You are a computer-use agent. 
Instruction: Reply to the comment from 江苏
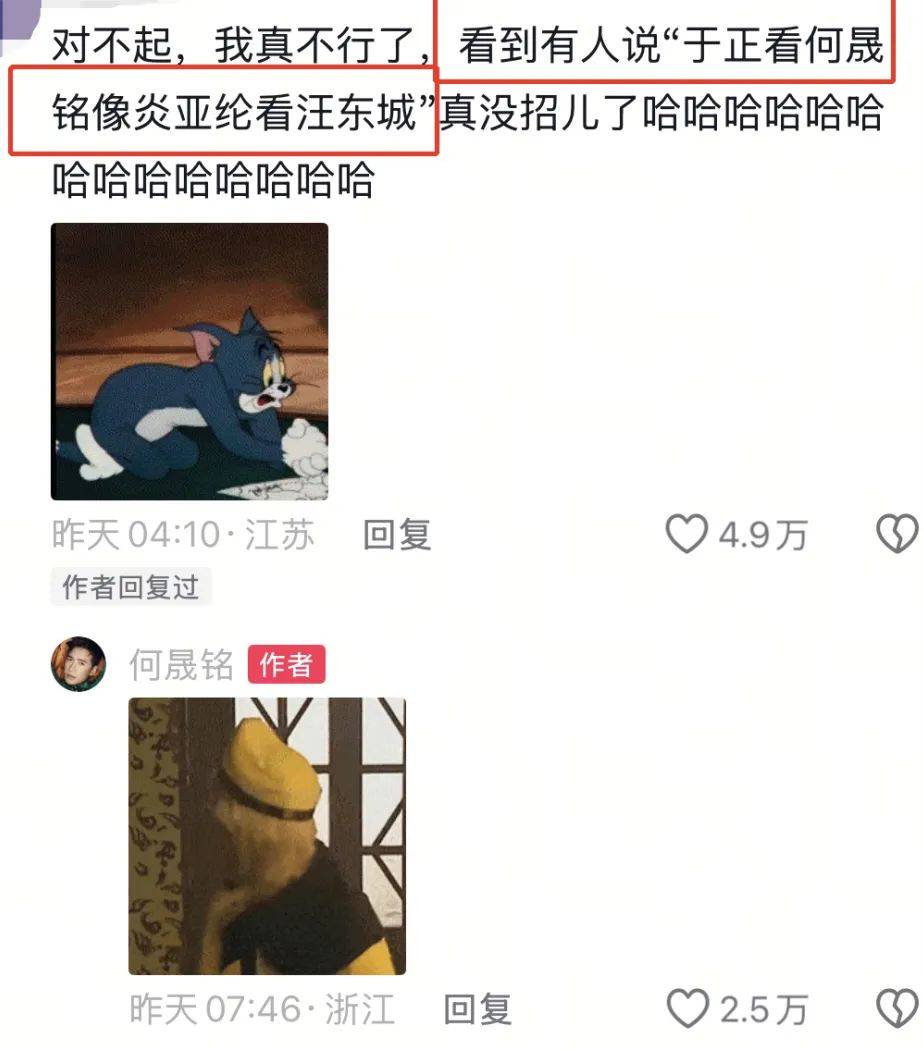396,535
